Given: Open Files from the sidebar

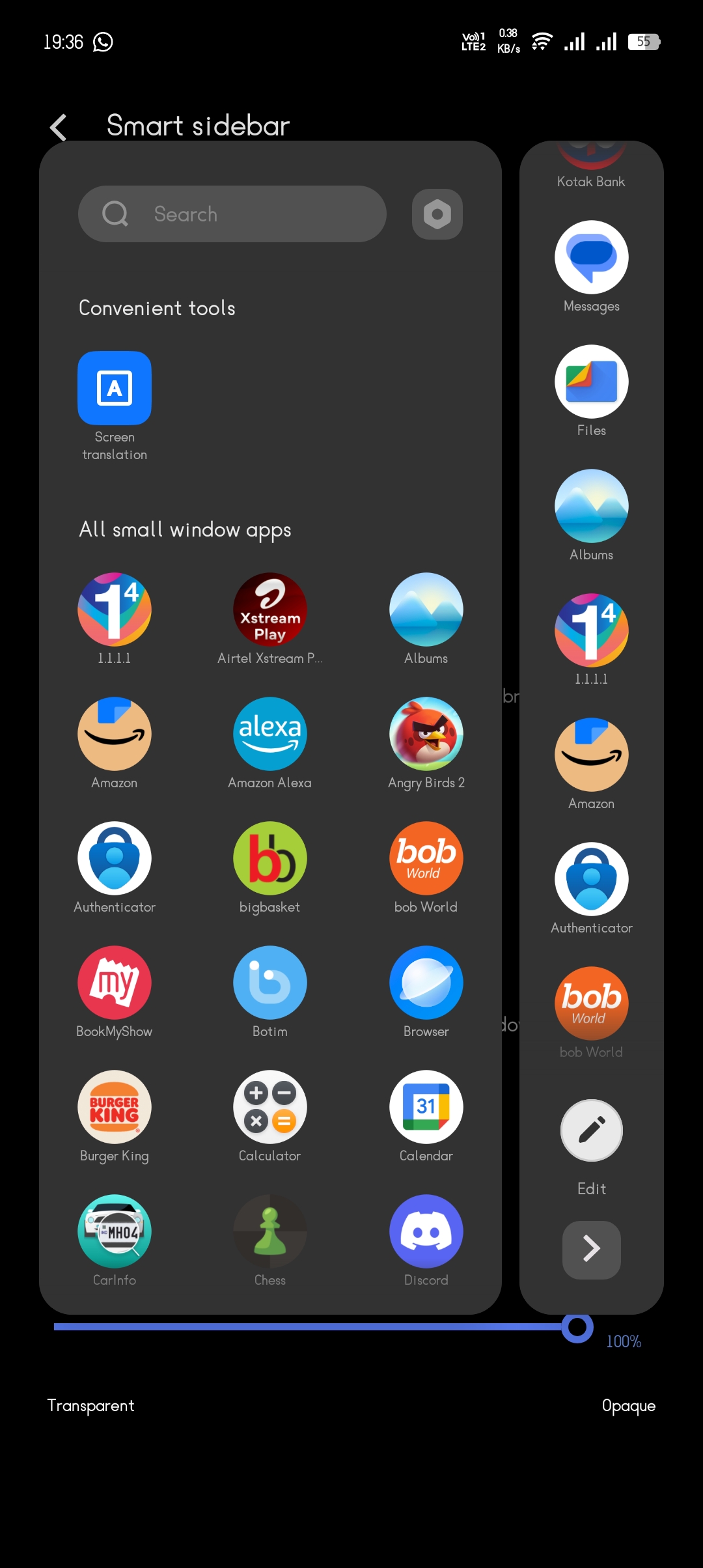Looking at the screenshot, I should pos(592,382).
